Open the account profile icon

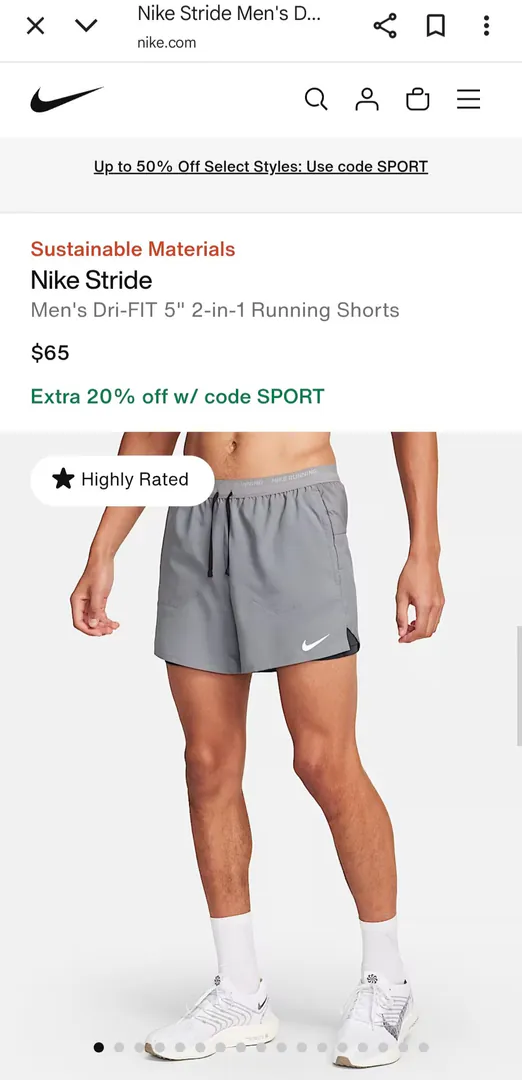tap(367, 99)
